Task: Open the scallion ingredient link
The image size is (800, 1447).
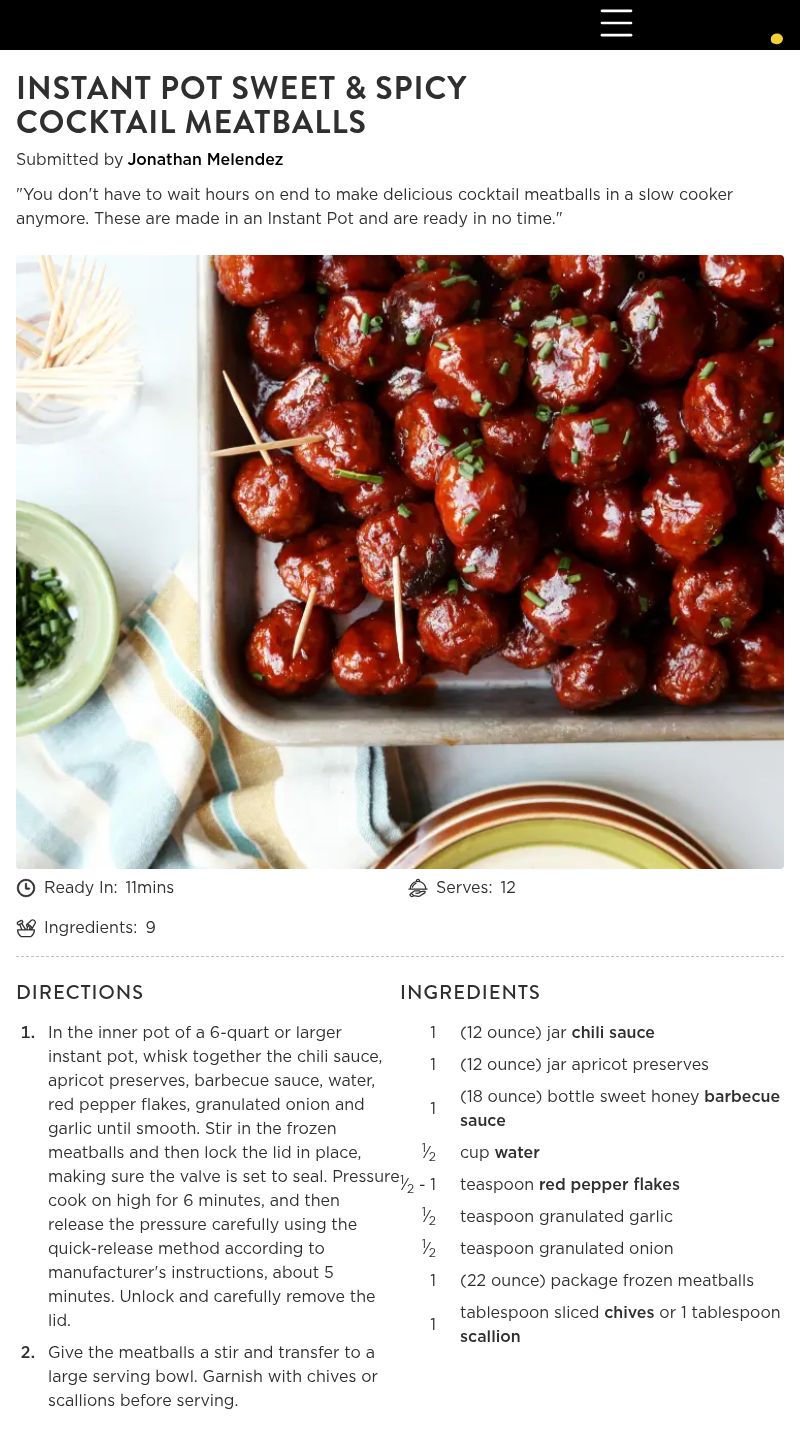Action: tap(490, 1337)
